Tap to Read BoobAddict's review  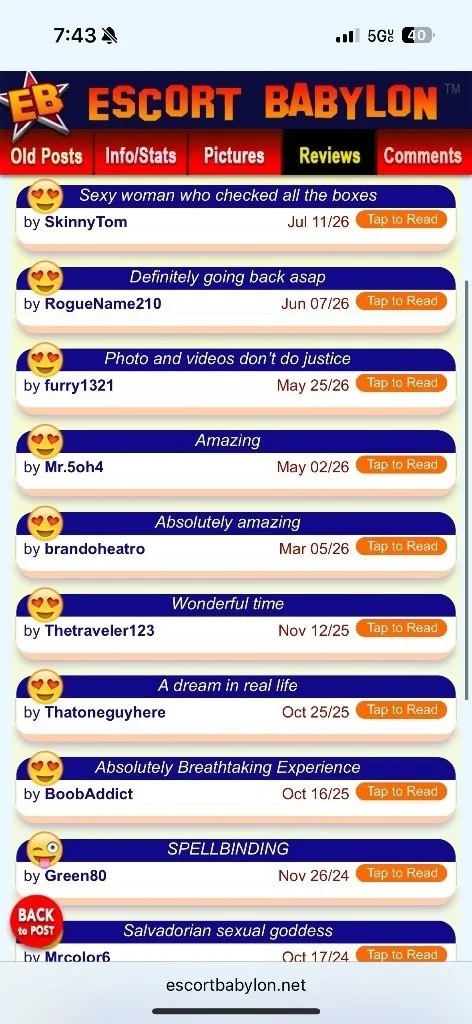pyautogui.click(x=401, y=792)
